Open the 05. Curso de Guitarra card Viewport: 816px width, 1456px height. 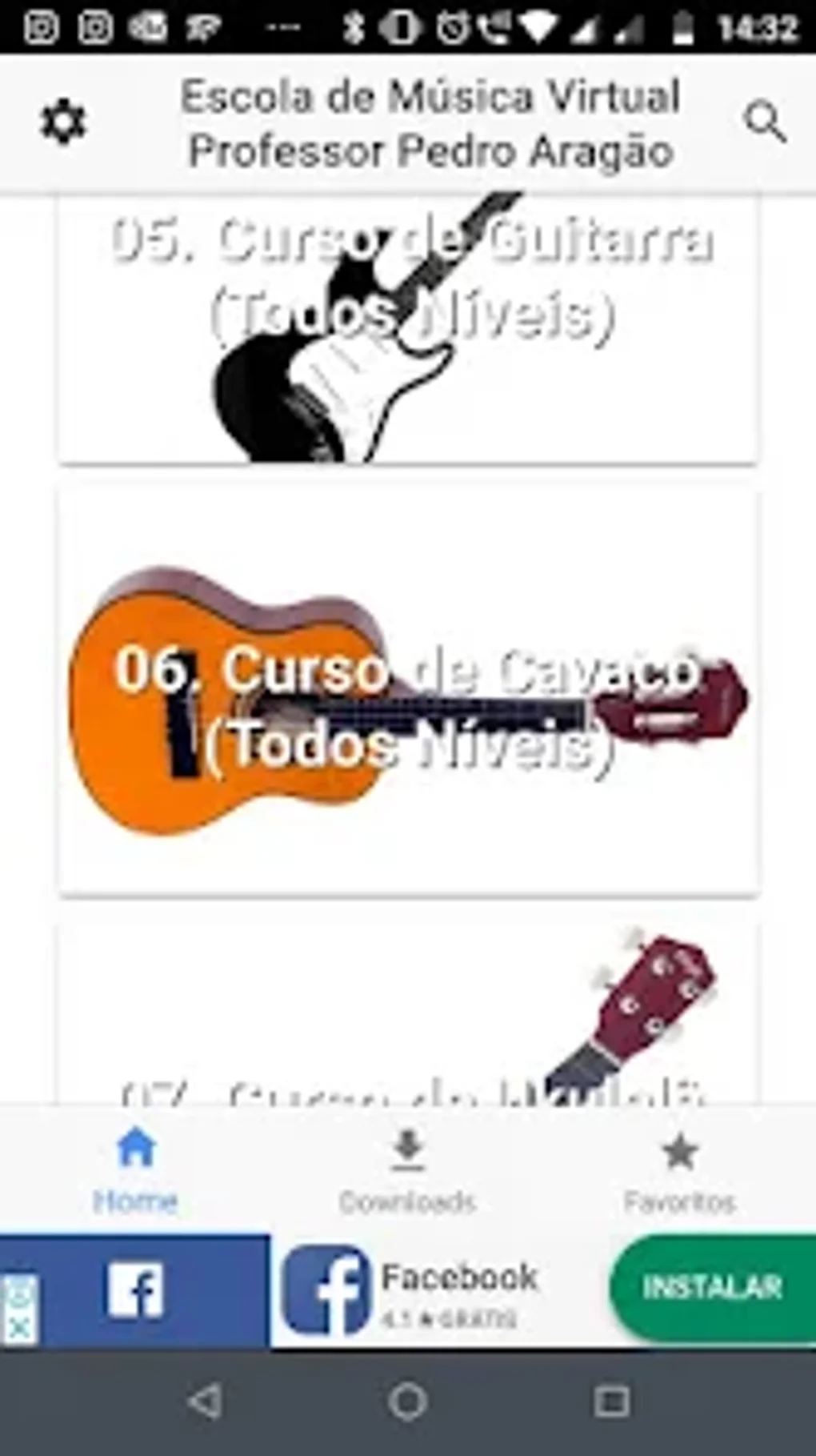point(408,328)
